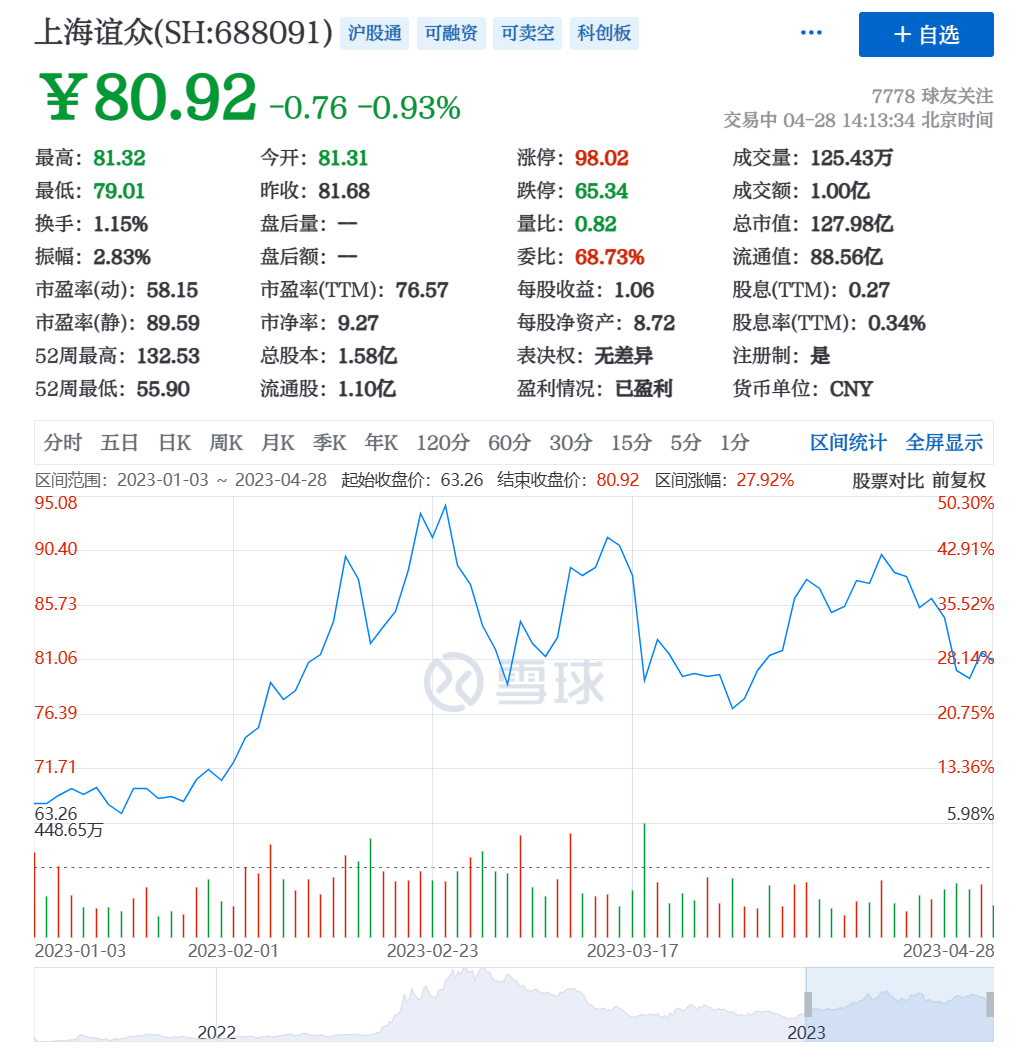Select the 60分 interval
1026x1053 pixels.
coord(509,443)
